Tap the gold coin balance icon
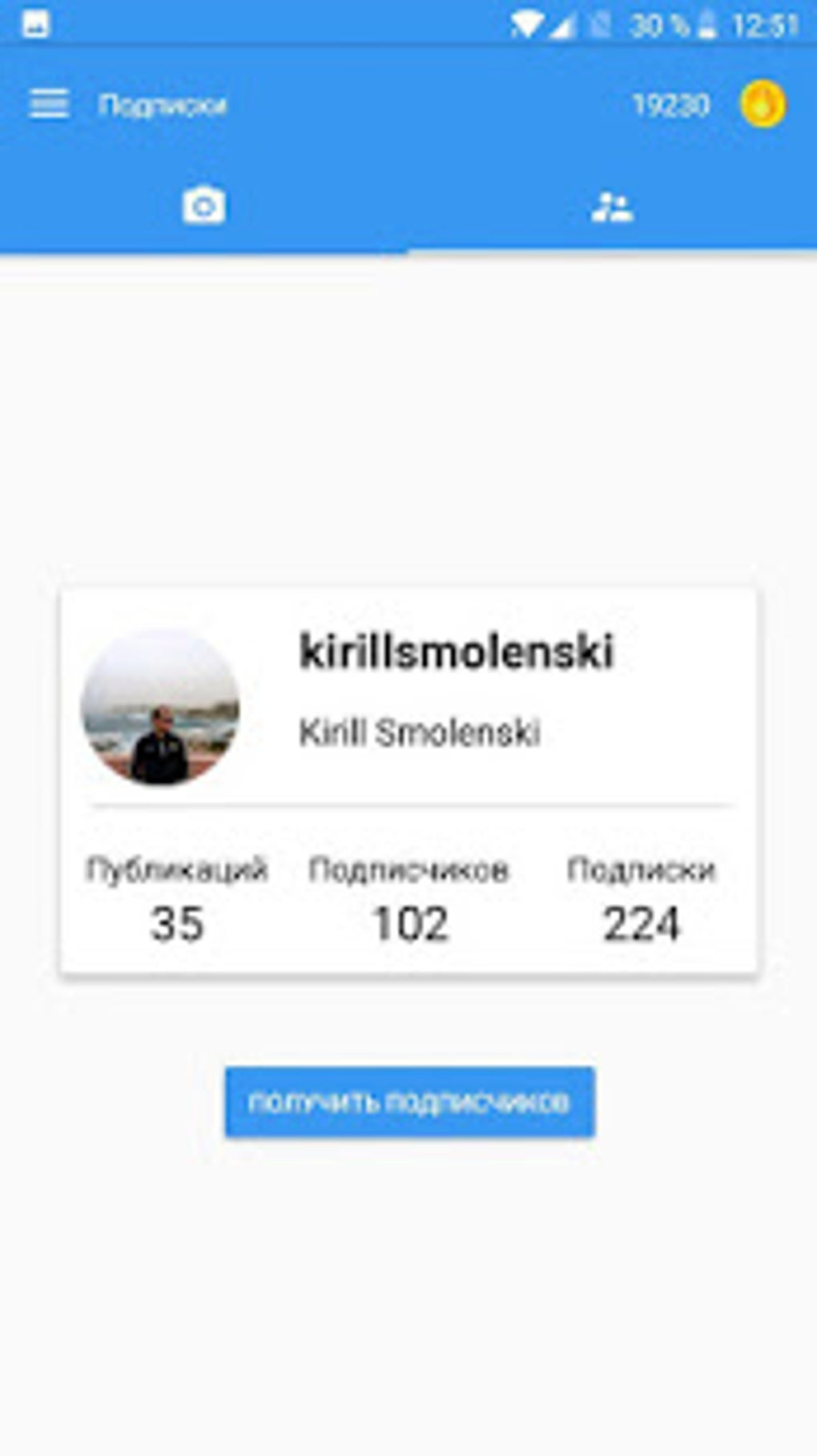 762,105
